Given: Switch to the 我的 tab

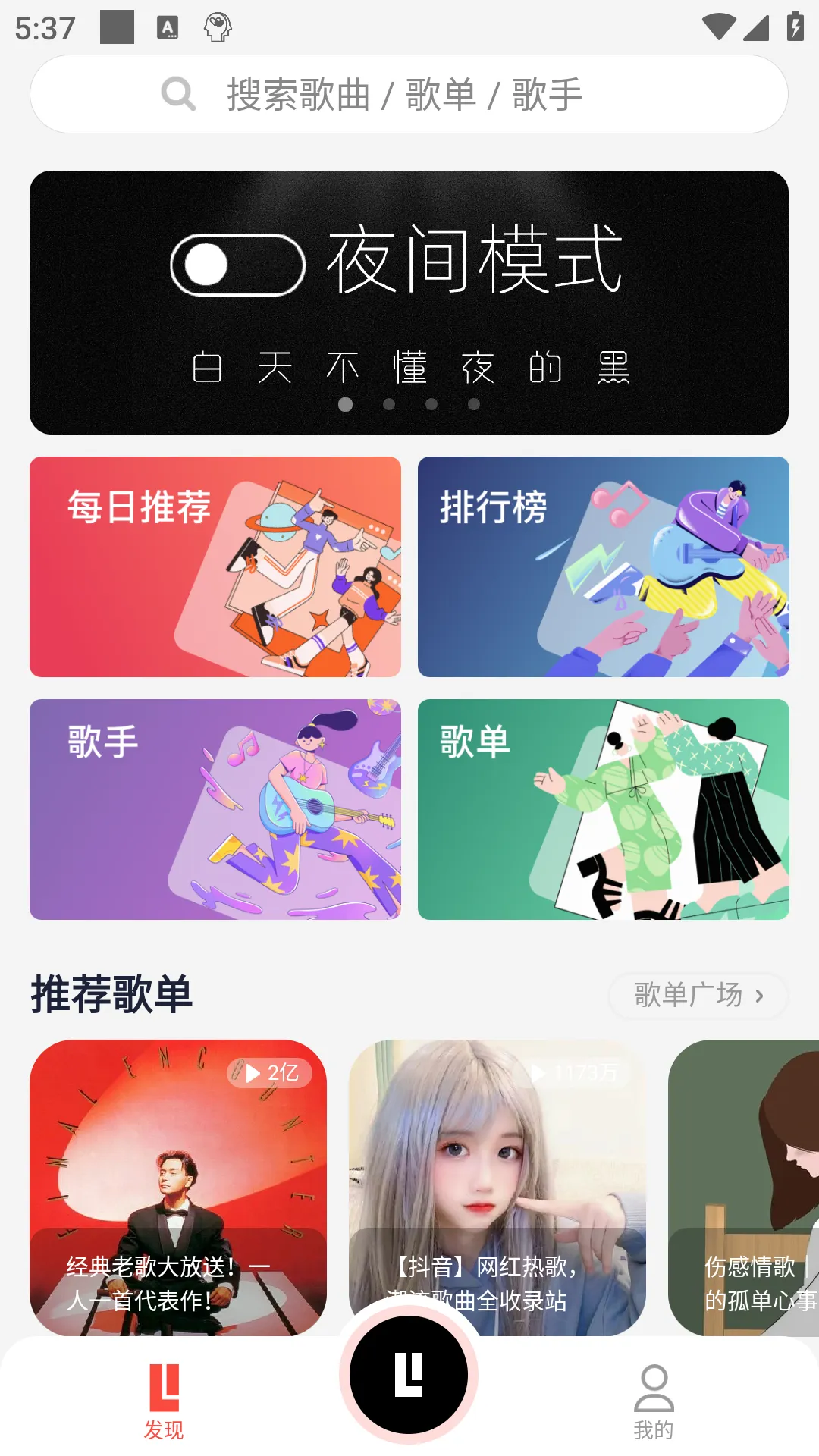Looking at the screenshot, I should [653, 1401].
